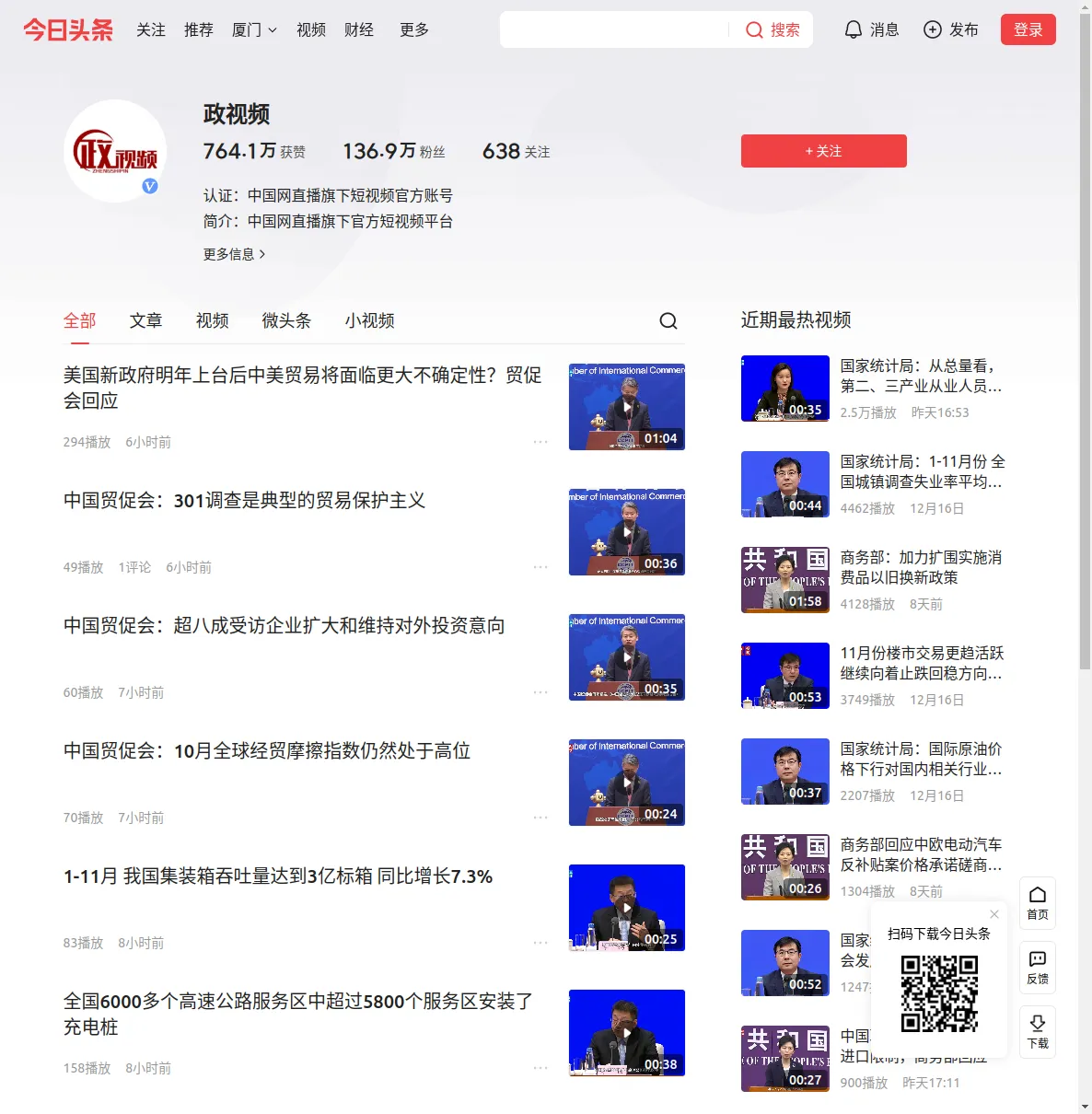This screenshot has width=1092, height=1114.
Task: Open the 301调查是典型的贸易保护主义 video
Action: click(x=244, y=500)
